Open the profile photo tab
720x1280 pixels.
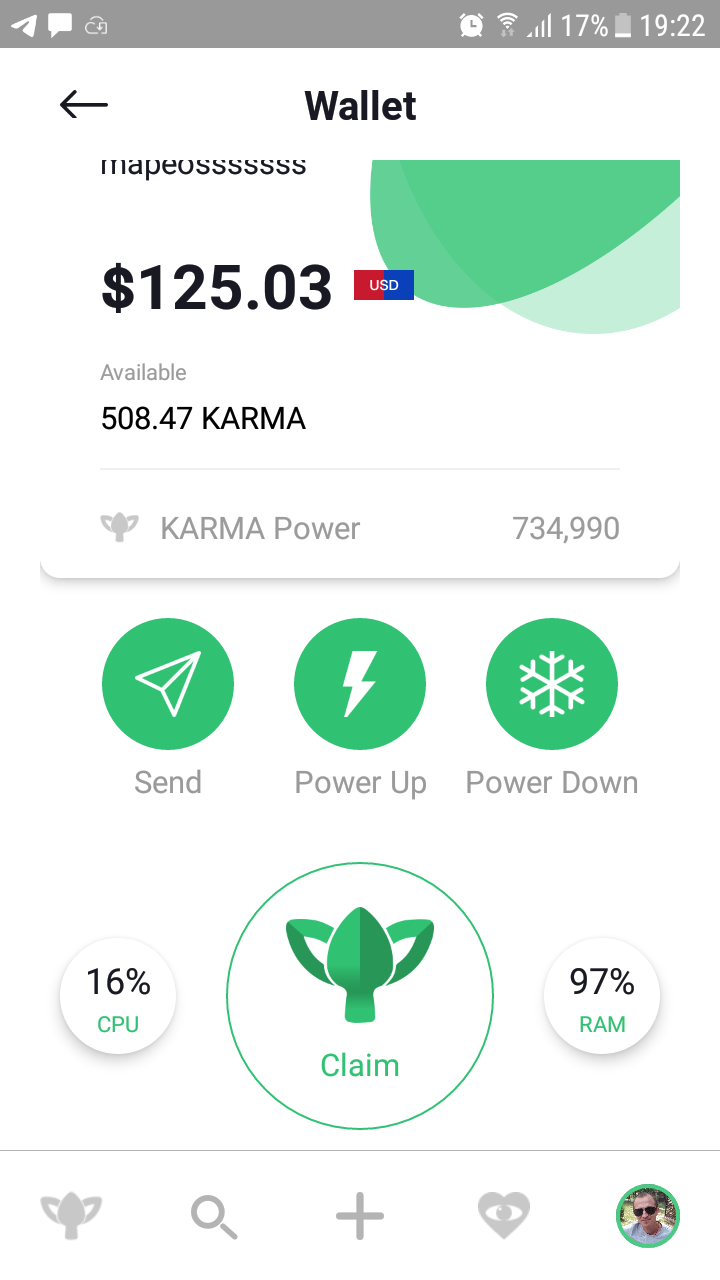(648, 1216)
